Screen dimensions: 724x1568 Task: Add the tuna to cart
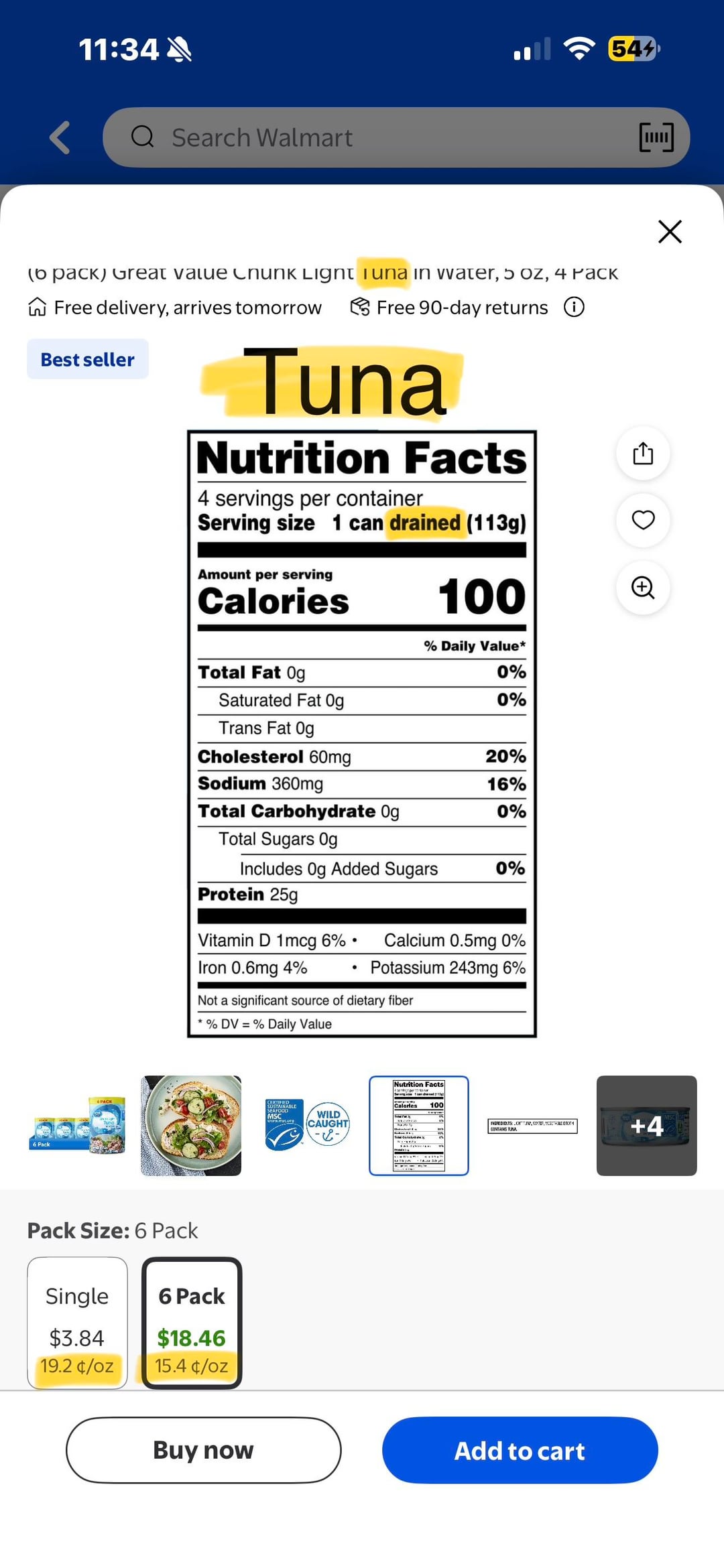coord(520,1450)
